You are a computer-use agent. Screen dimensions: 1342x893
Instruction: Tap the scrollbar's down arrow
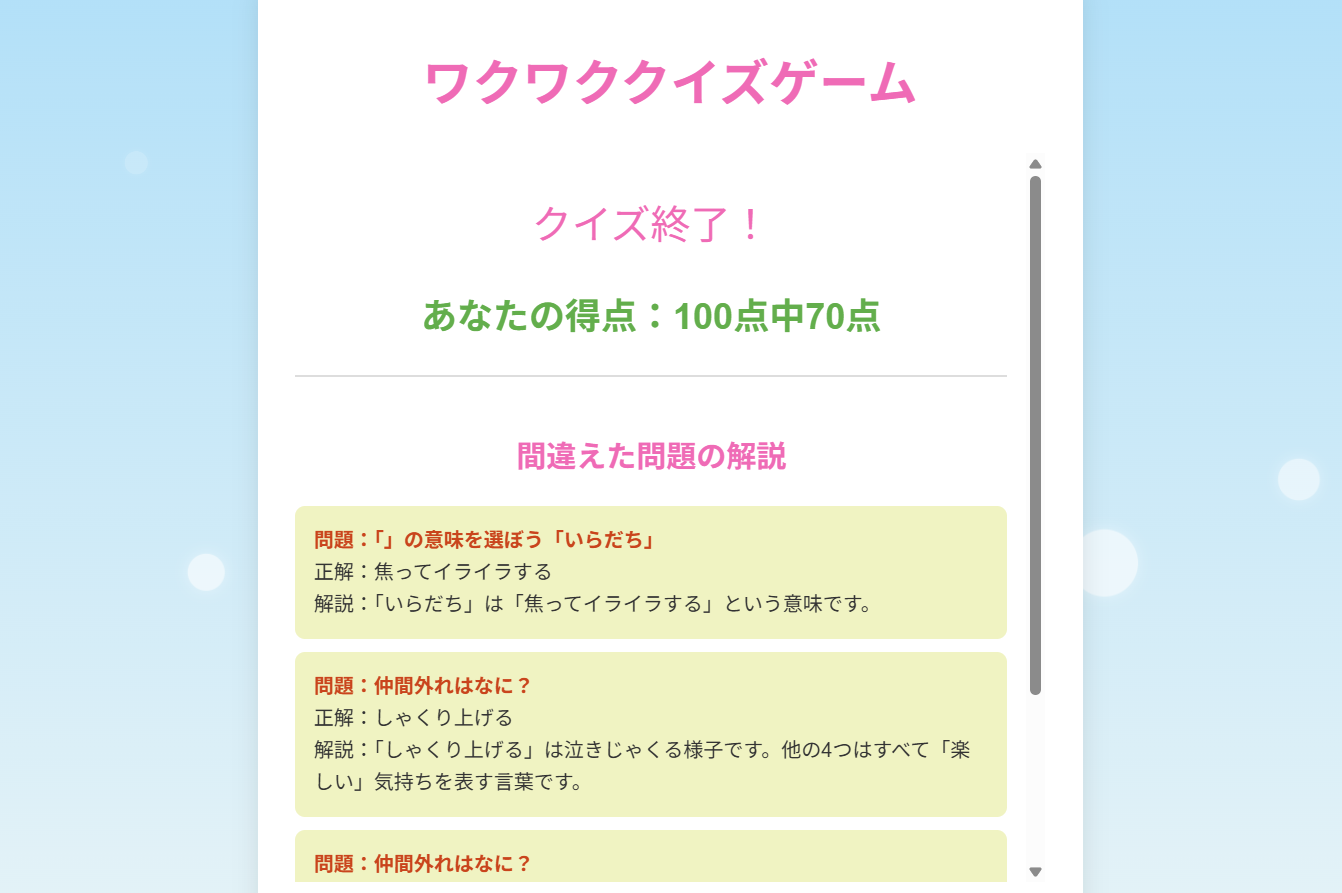tap(1035, 872)
